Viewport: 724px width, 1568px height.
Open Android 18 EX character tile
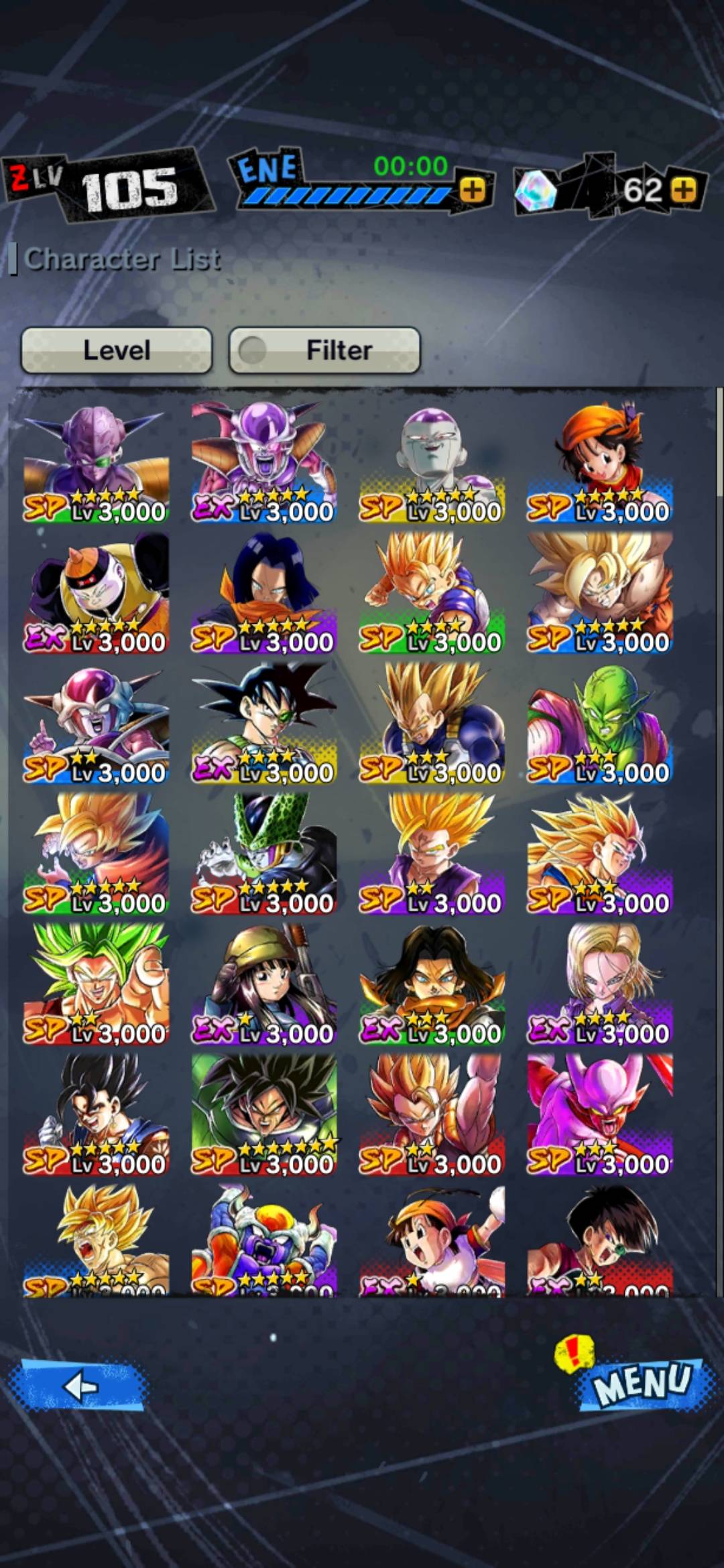599,984
